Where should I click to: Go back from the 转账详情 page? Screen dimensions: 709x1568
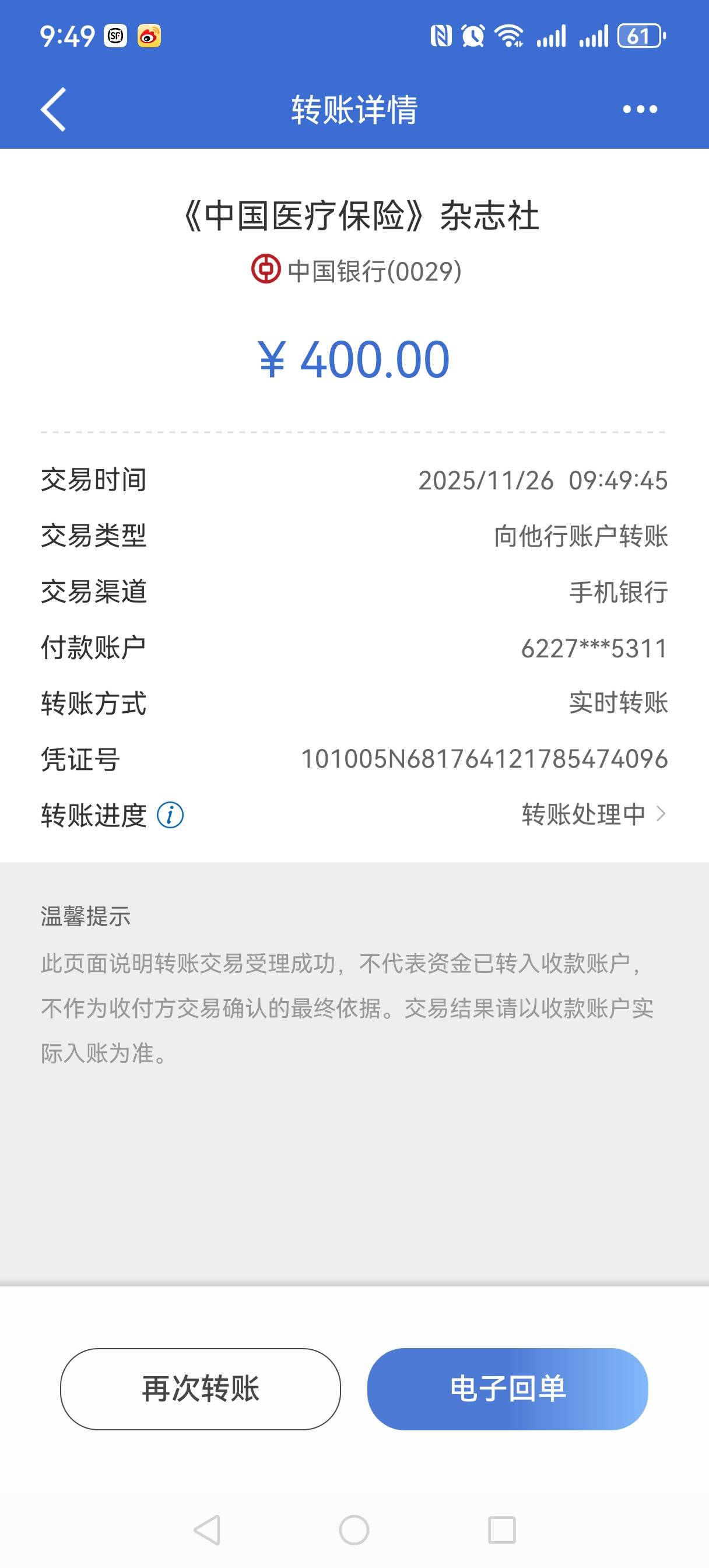pos(54,110)
